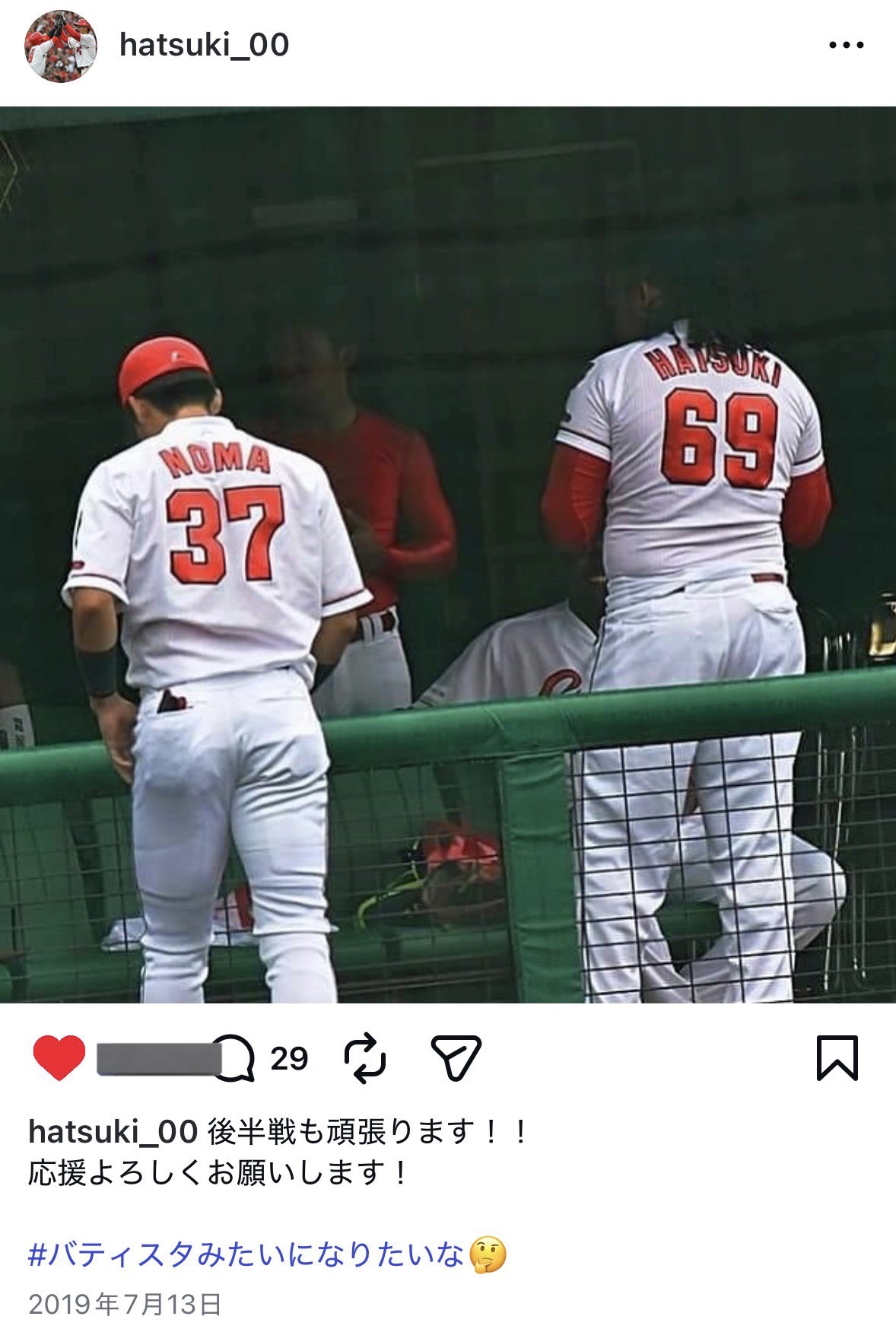896x1329 pixels.
Task: Tap the hatsuki_00 name in the caption
Action: [x=113, y=1132]
